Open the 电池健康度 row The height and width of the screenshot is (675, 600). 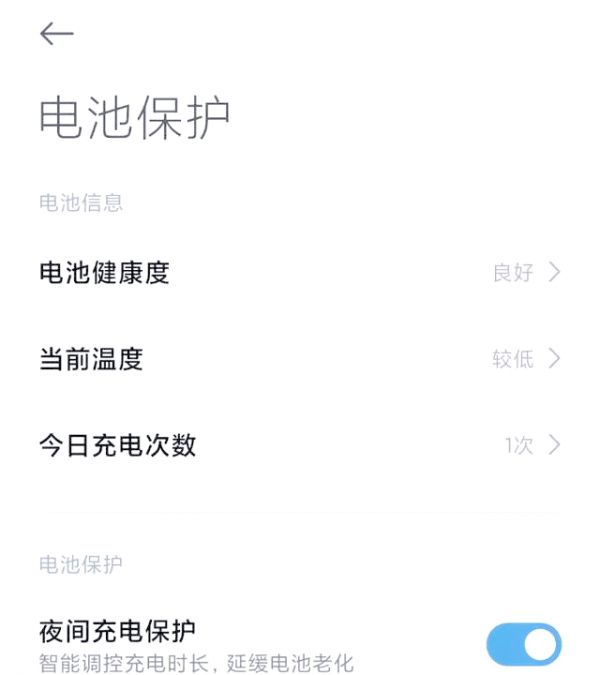point(300,272)
